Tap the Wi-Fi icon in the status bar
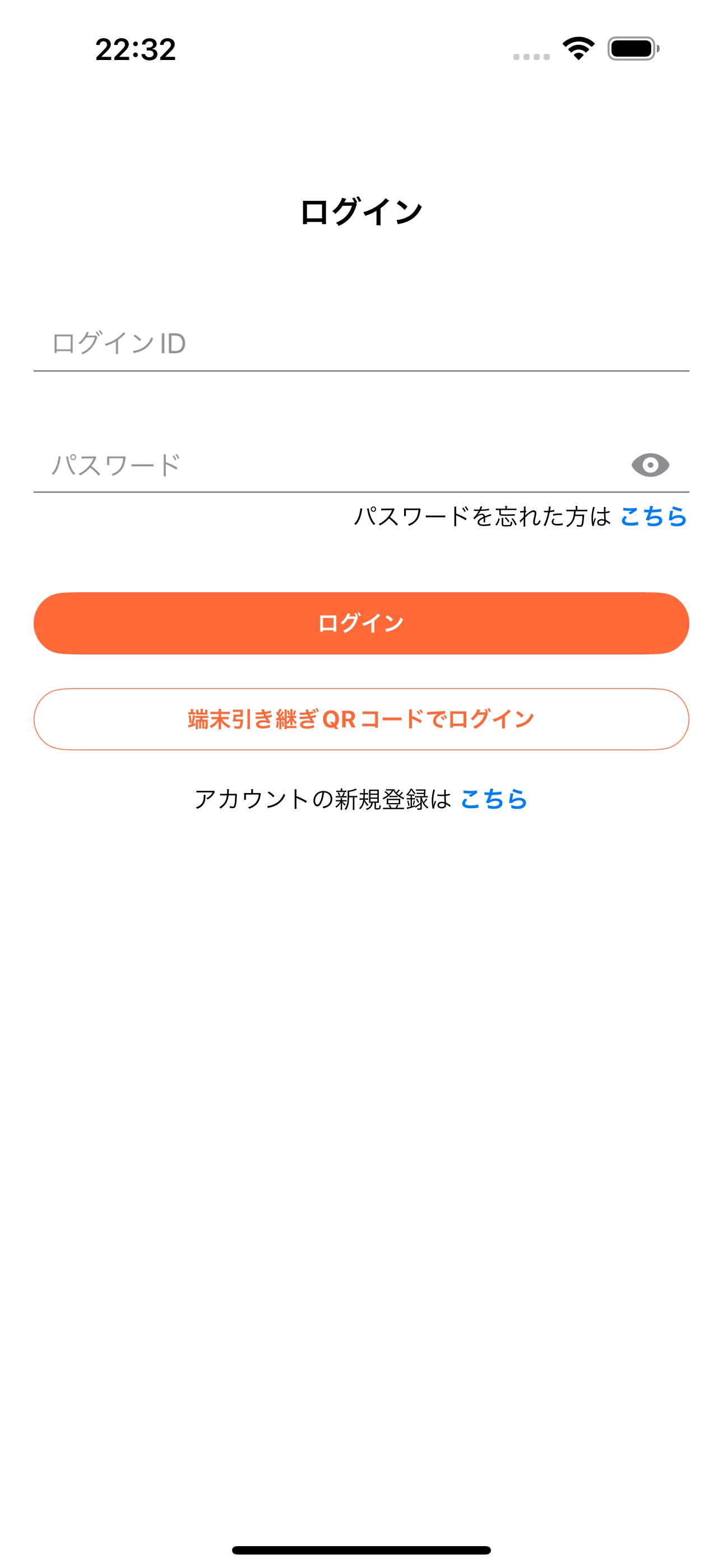 tap(577, 50)
